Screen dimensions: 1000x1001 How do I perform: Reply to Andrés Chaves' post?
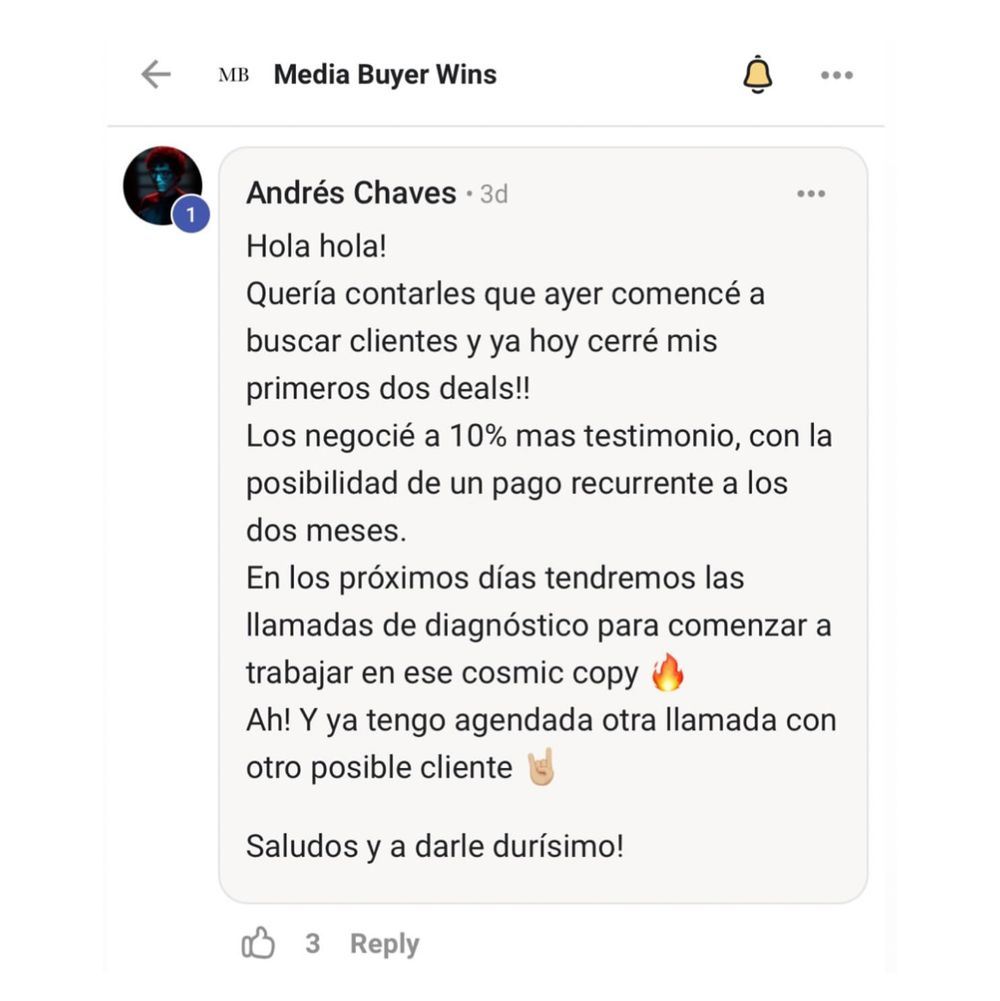click(x=384, y=943)
